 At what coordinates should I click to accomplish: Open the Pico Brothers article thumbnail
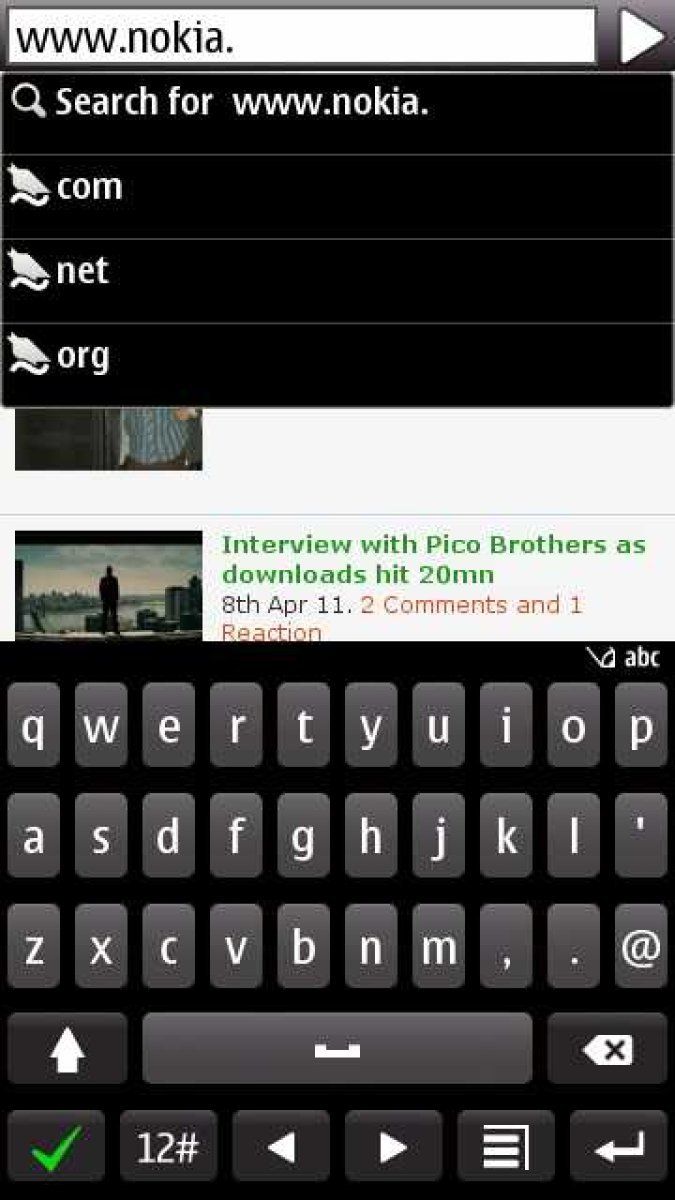pyautogui.click(x=108, y=585)
